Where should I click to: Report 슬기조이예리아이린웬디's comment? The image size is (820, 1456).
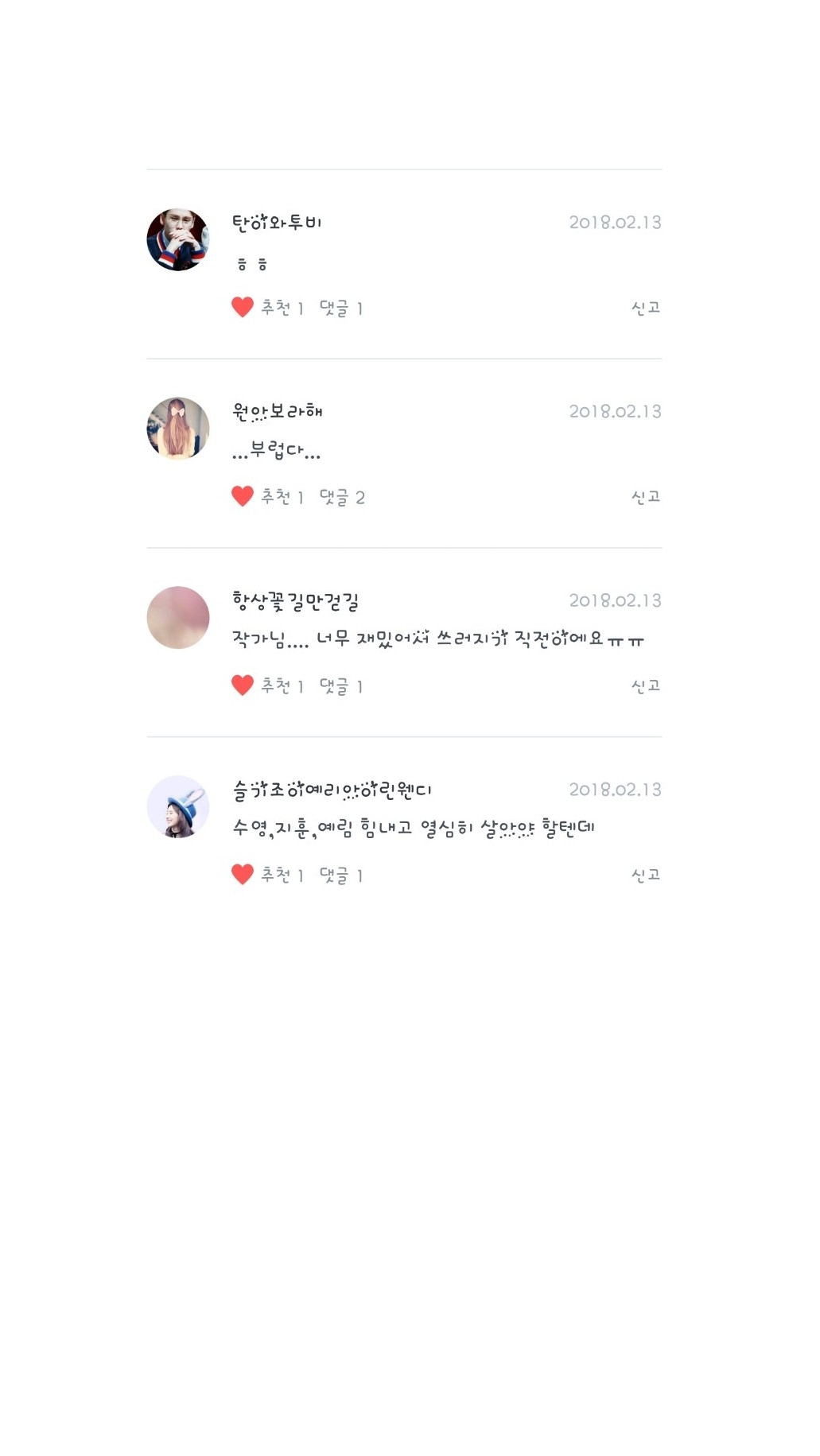[x=645, y=875]
